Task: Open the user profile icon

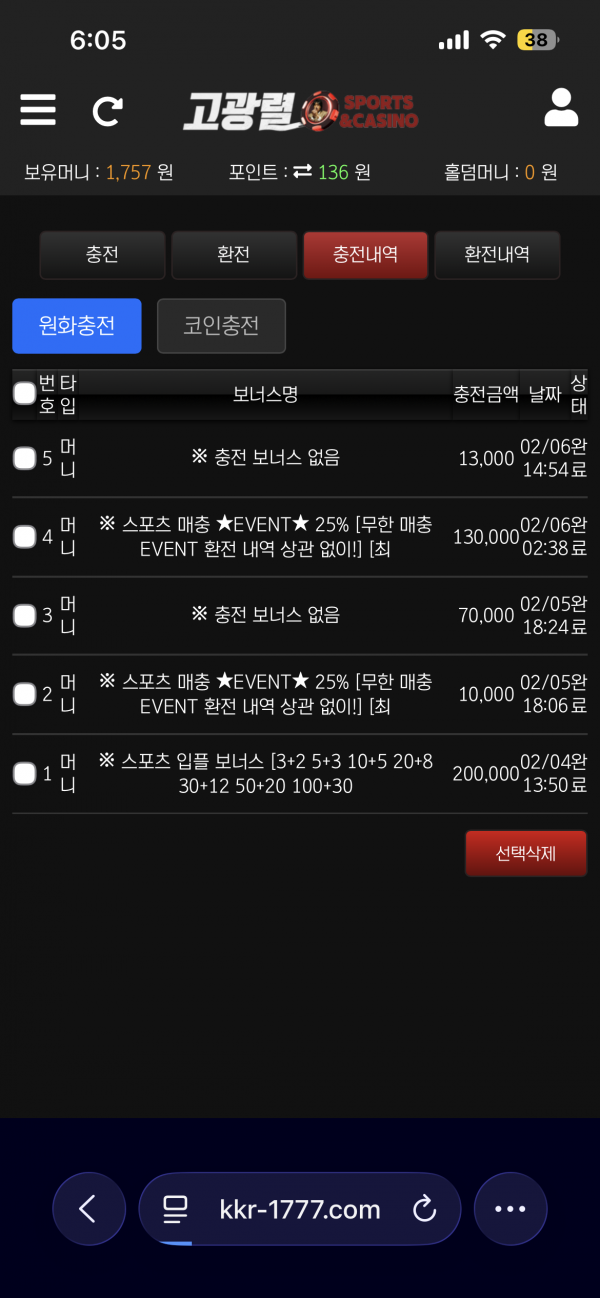Action: tap(561, 108)
